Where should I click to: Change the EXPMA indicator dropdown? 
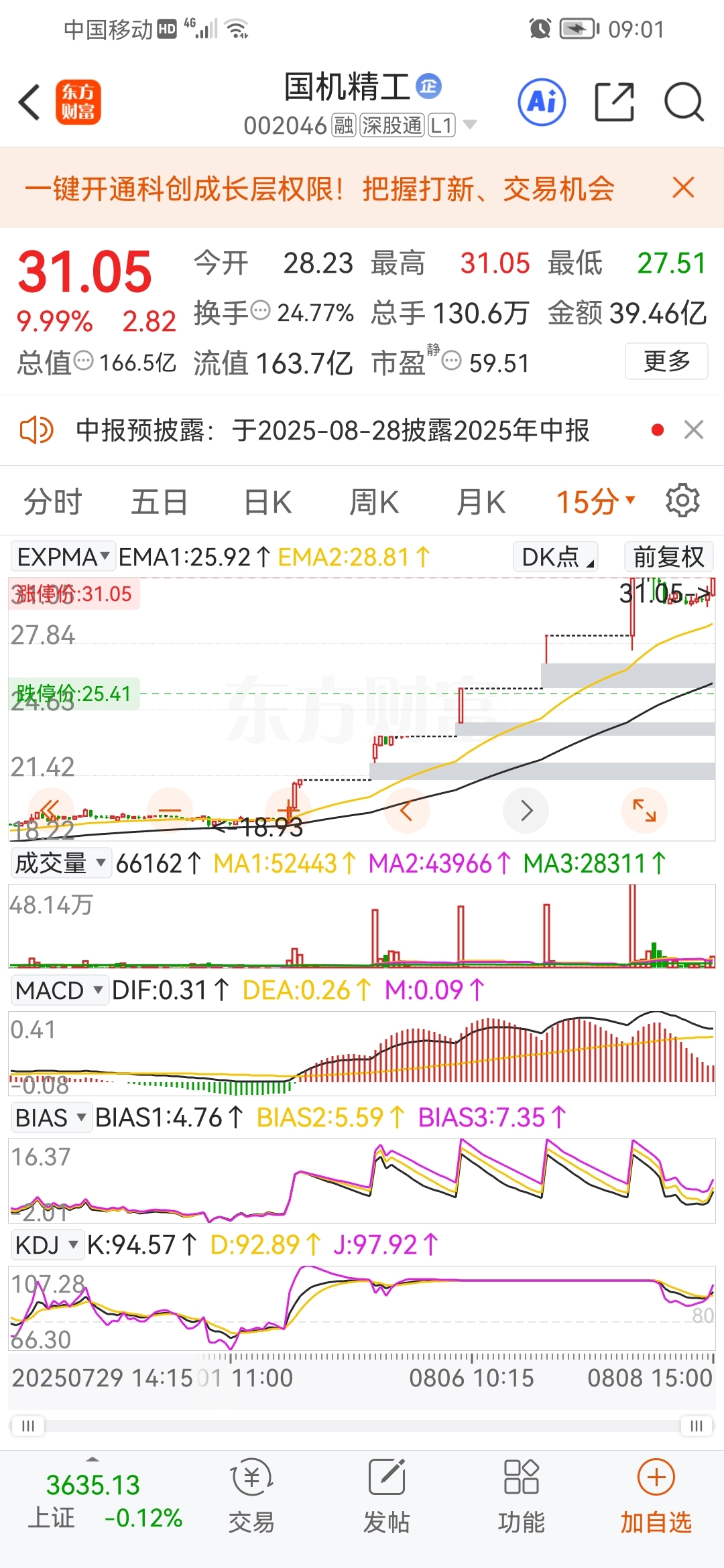pos(63,557)
